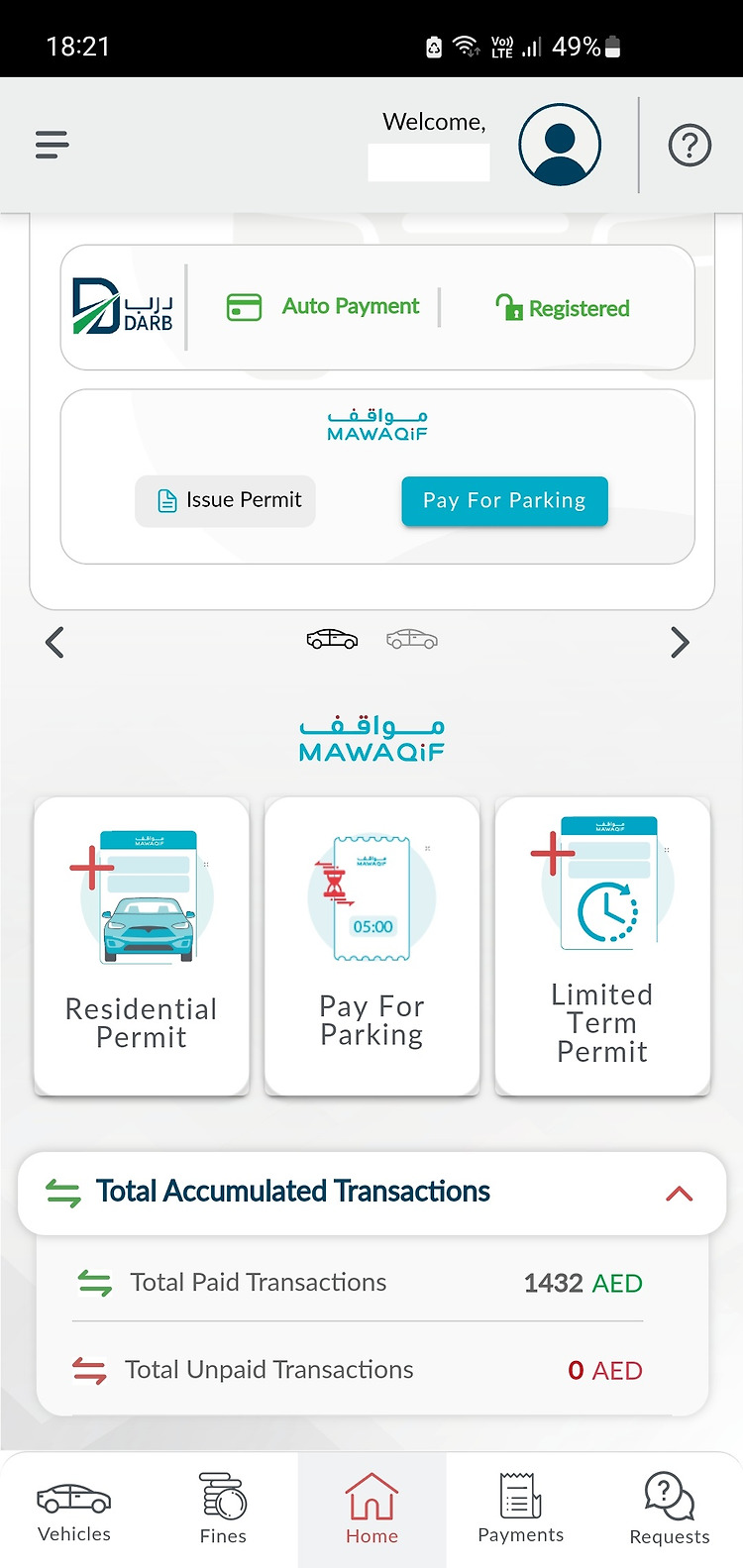The image size is (743, 1568).
Task: Tap Issue Permit button
Action: pos(226,500)
